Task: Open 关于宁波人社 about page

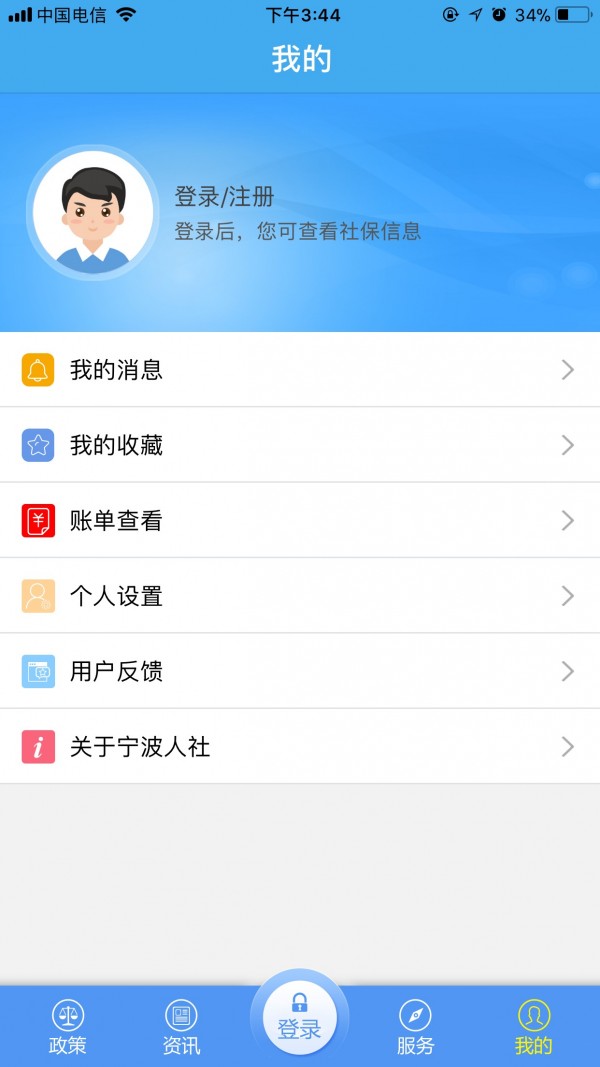Action: click(x=300, y=747)
